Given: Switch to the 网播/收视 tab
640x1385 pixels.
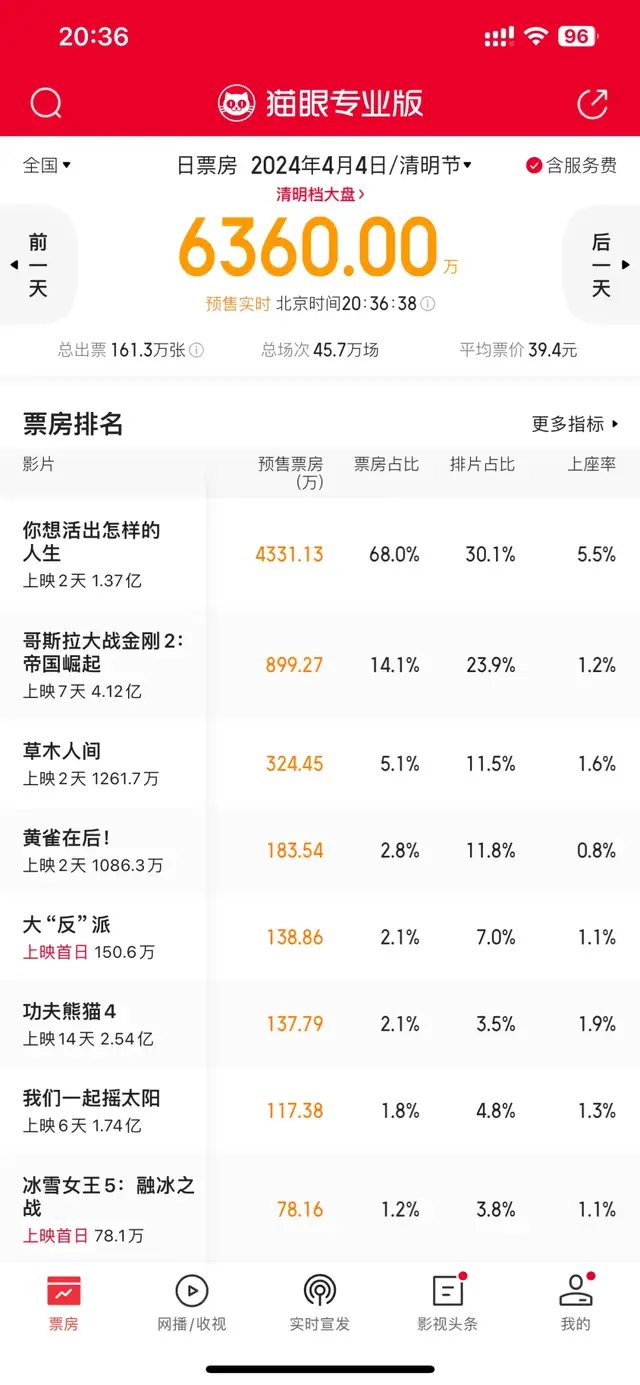Looking at the screenshot, I should 192,1304.
